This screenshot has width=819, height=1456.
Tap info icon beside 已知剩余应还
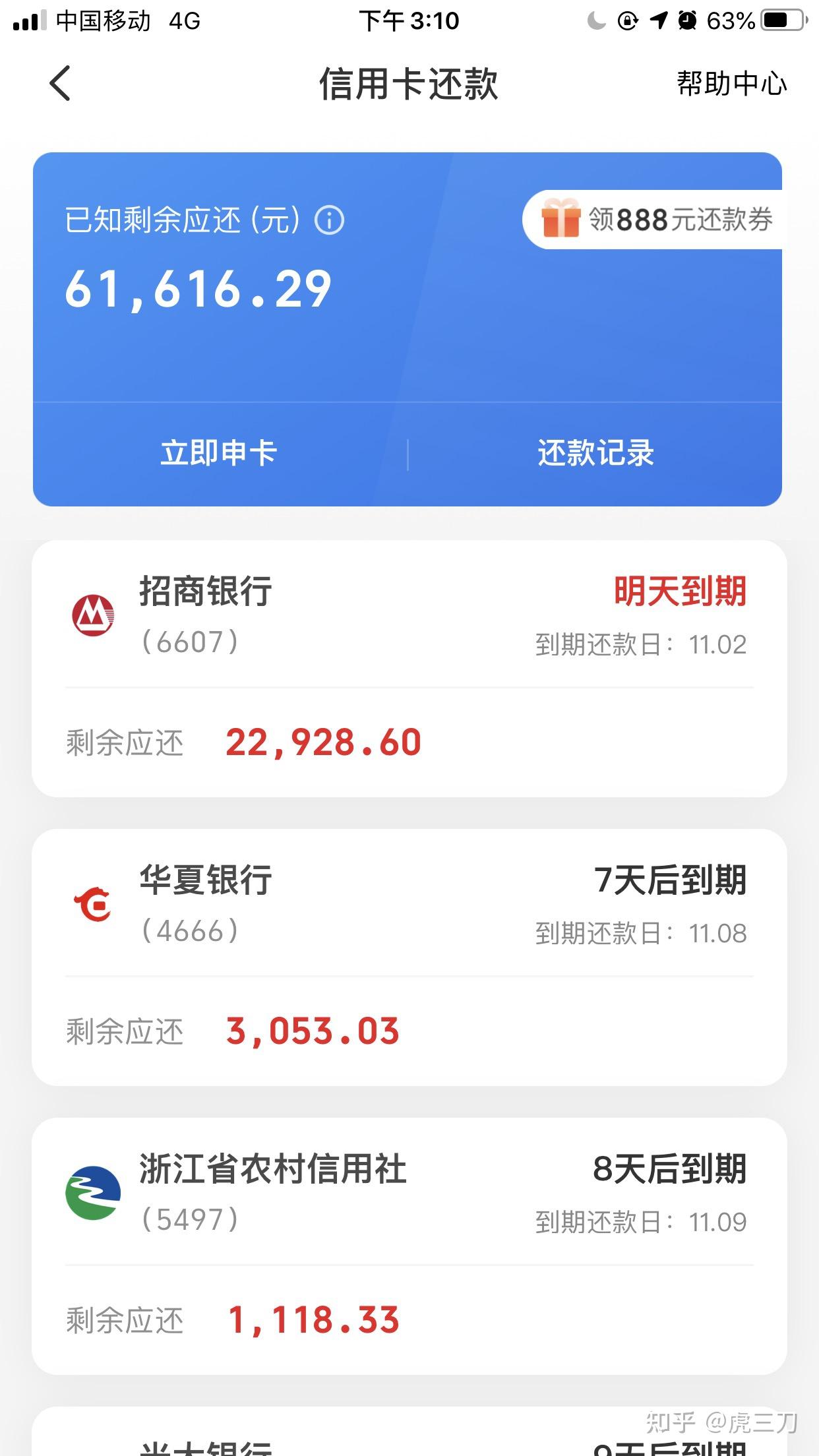[x=330, y=220]
